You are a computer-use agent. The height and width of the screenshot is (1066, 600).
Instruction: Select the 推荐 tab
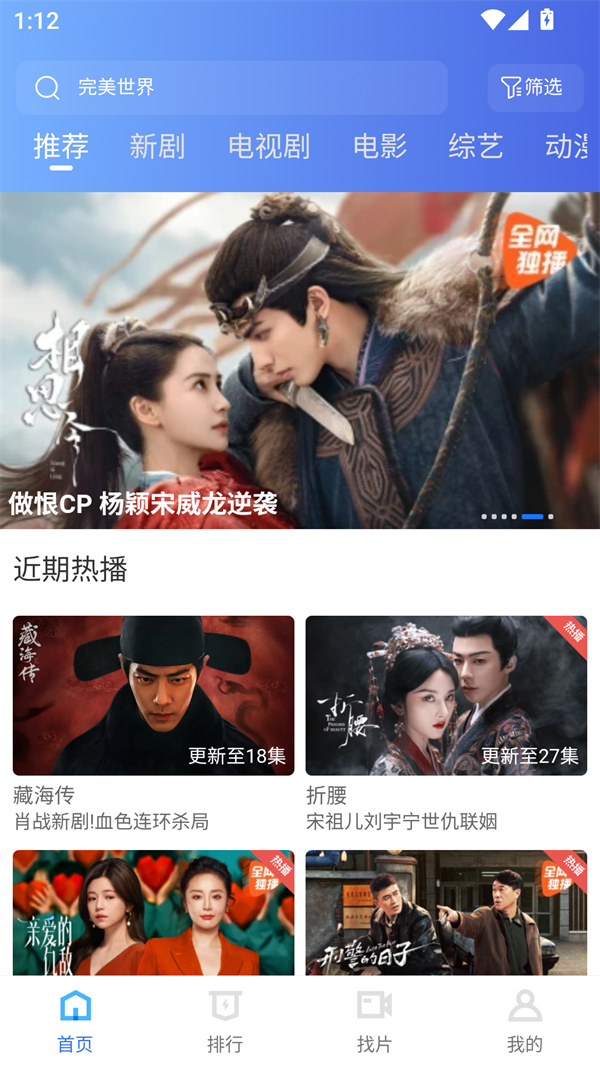[x=61, y=147]
